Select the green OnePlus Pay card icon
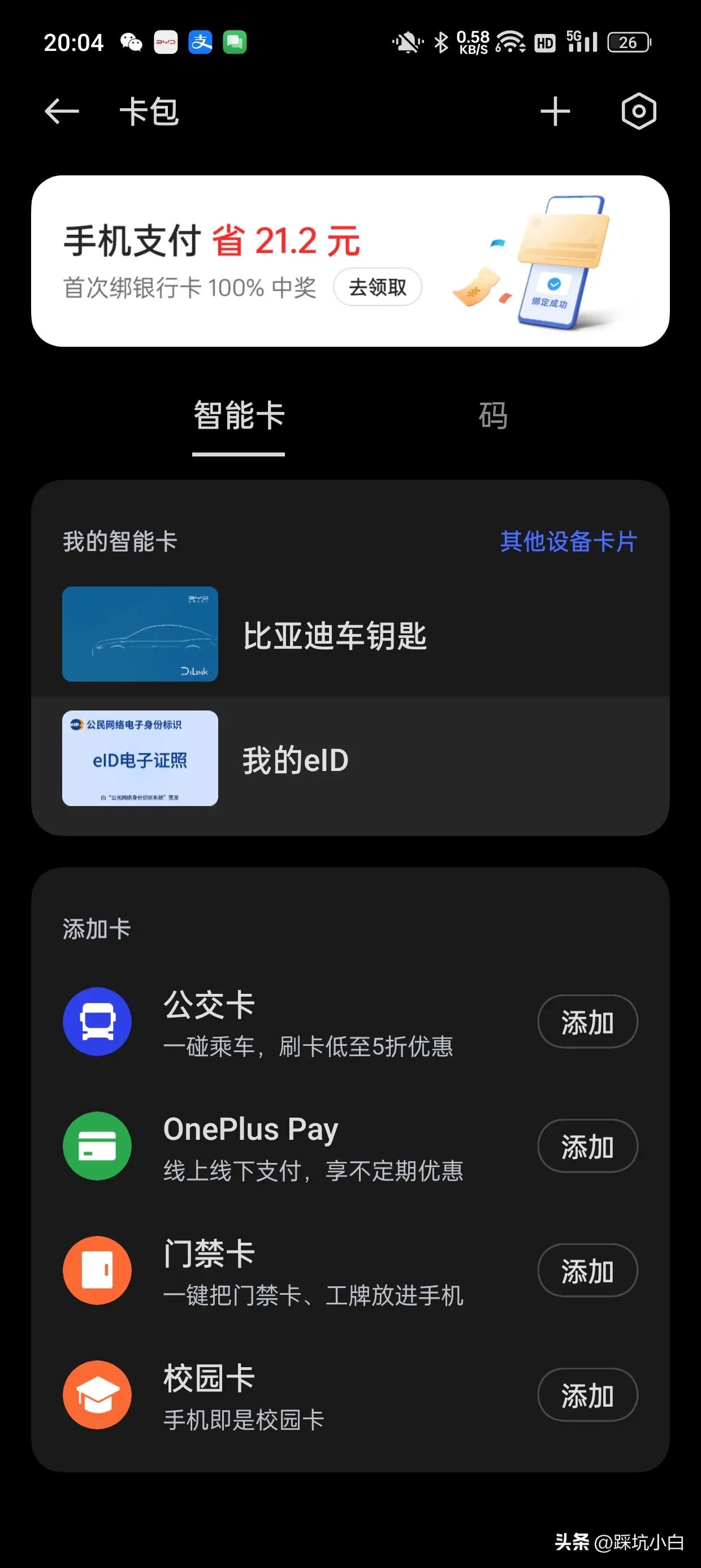This screenshot has width=701, height=1568. click(x=97, y=1145)
